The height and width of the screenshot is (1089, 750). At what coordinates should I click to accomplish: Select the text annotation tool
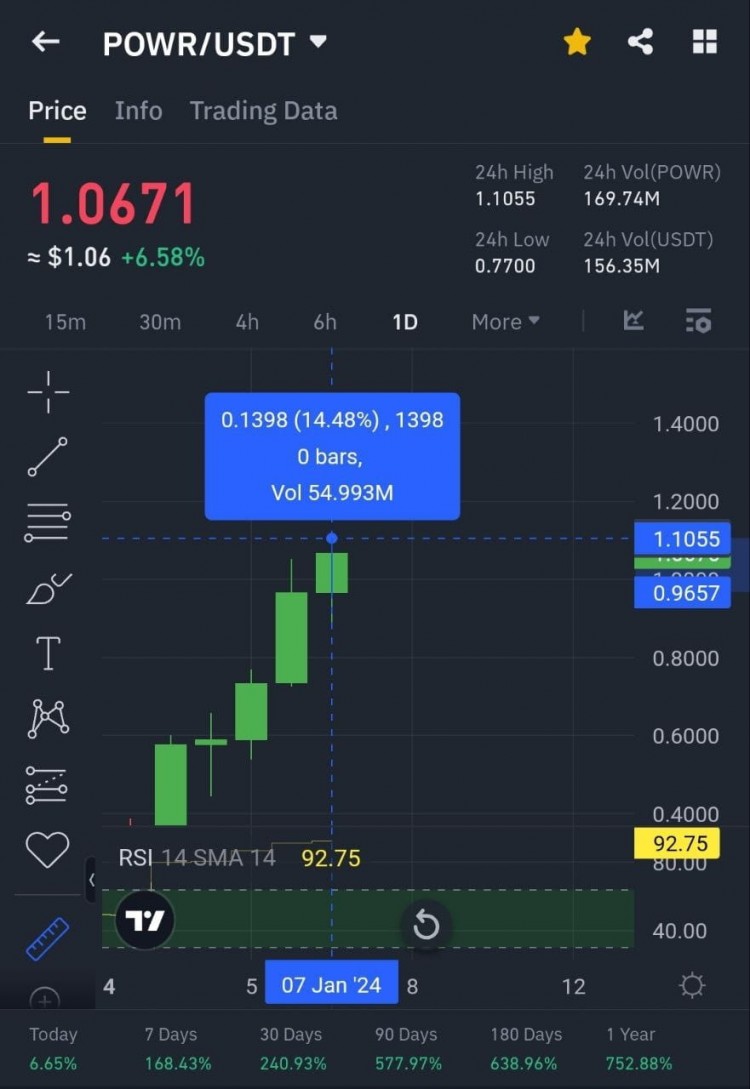click(x=48, y=654)
